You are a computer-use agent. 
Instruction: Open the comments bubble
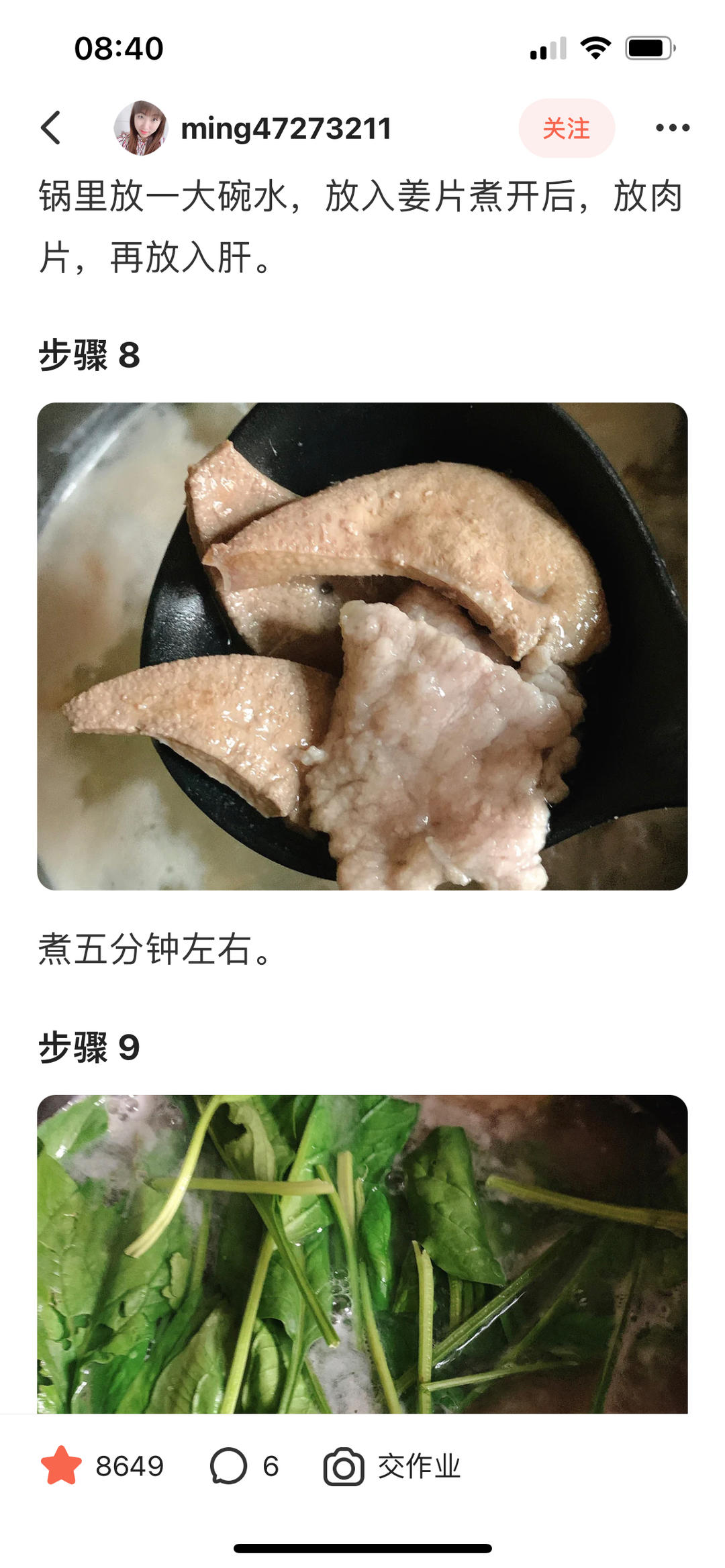tap(228, 1466)
